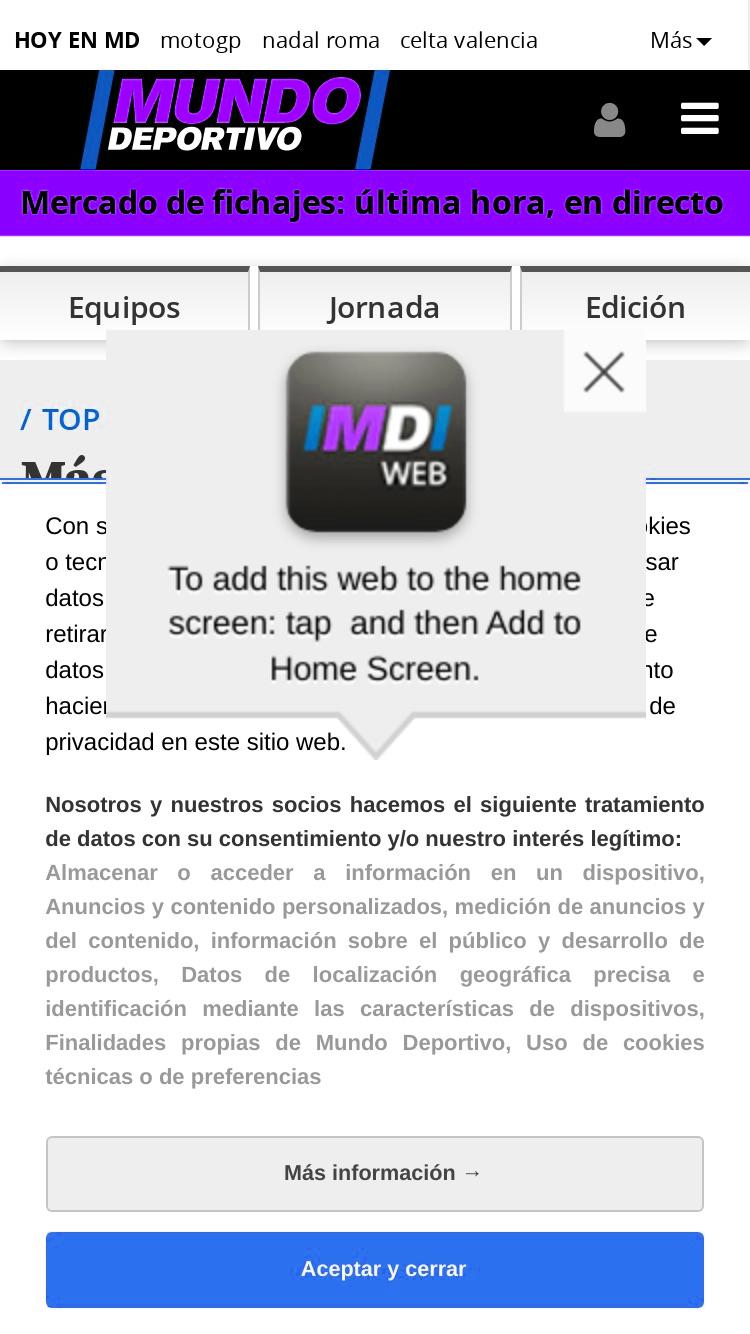750x1334 pixels.
Task: Open the nadal roma topic link
Action: 321,40
